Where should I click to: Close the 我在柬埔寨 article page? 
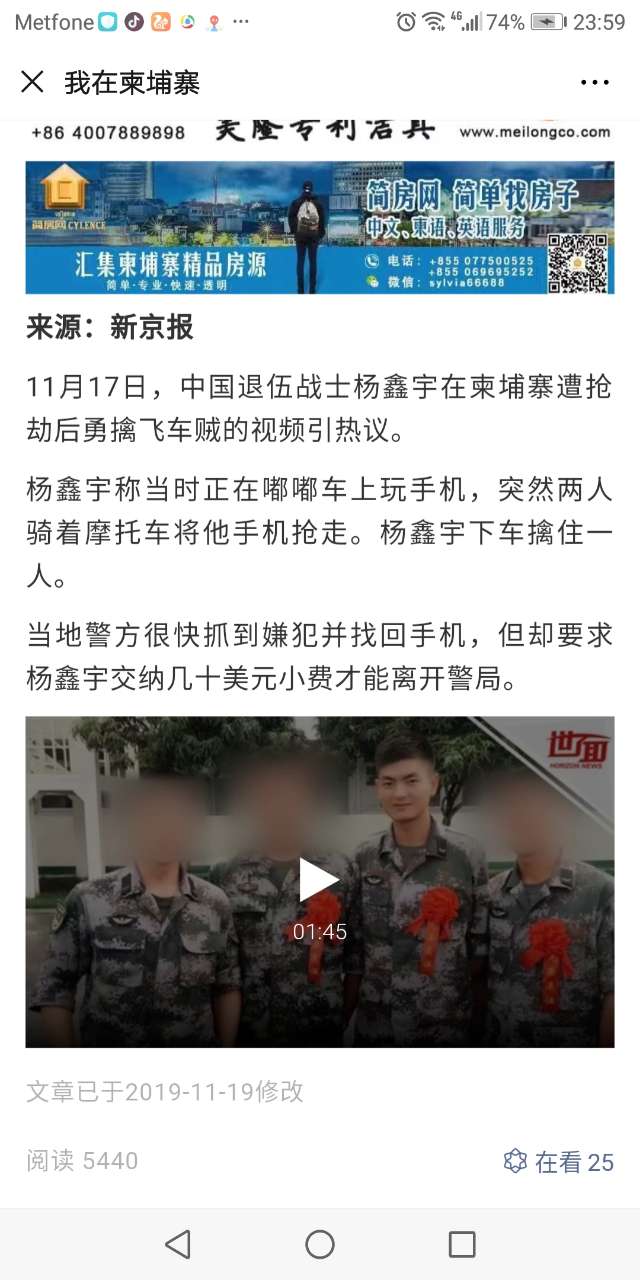pos(32,82)
